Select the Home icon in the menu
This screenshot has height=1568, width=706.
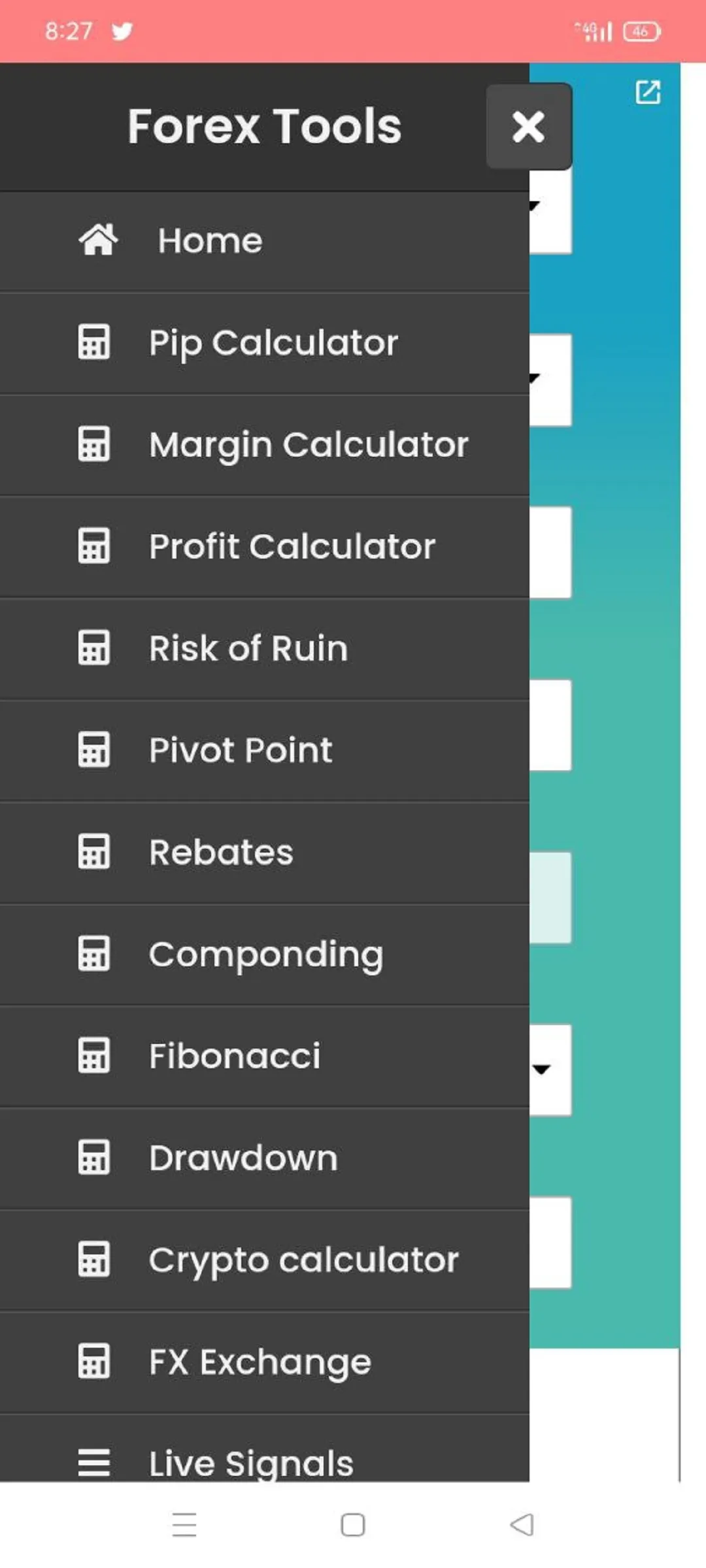[x=98, y=240]
